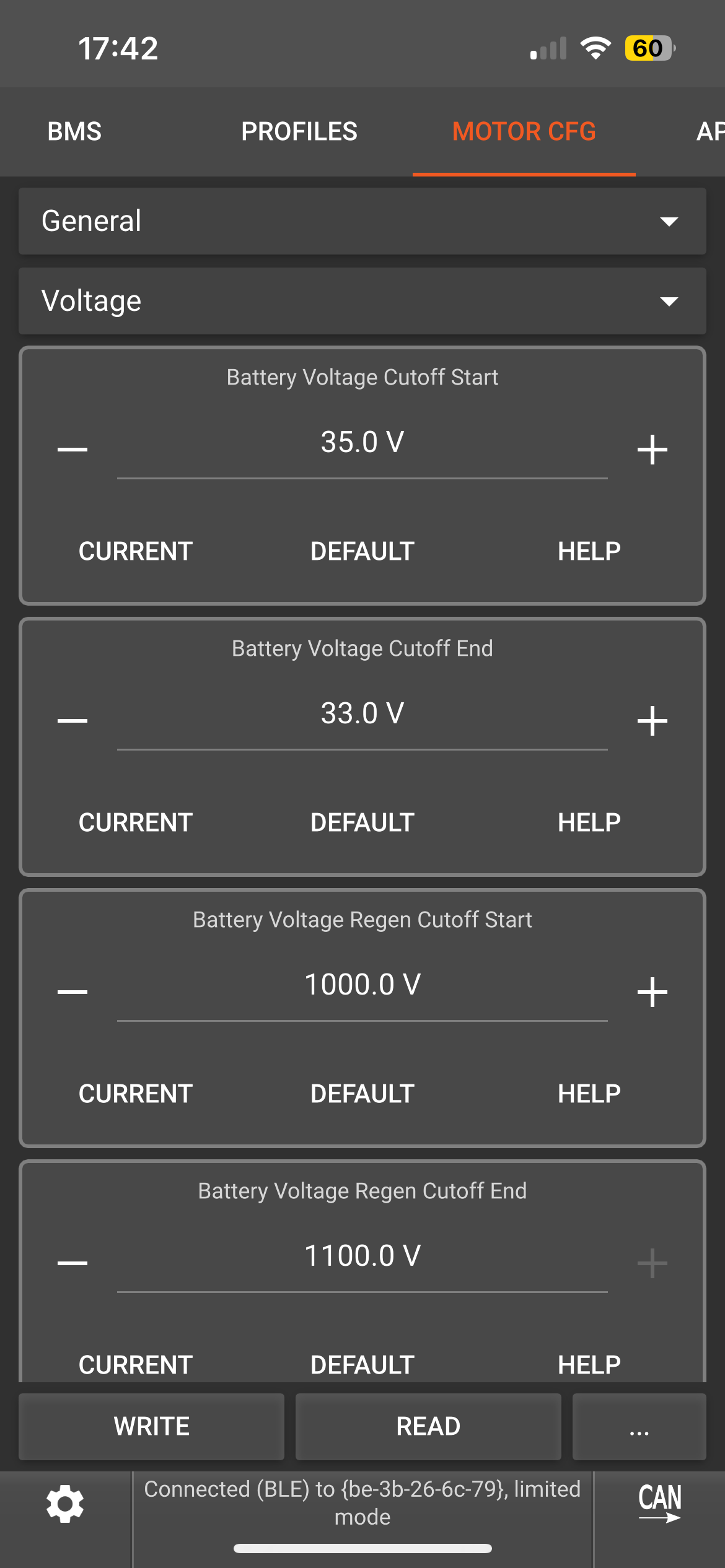Decrease Battery Voltage Cutoff End value

72,720
